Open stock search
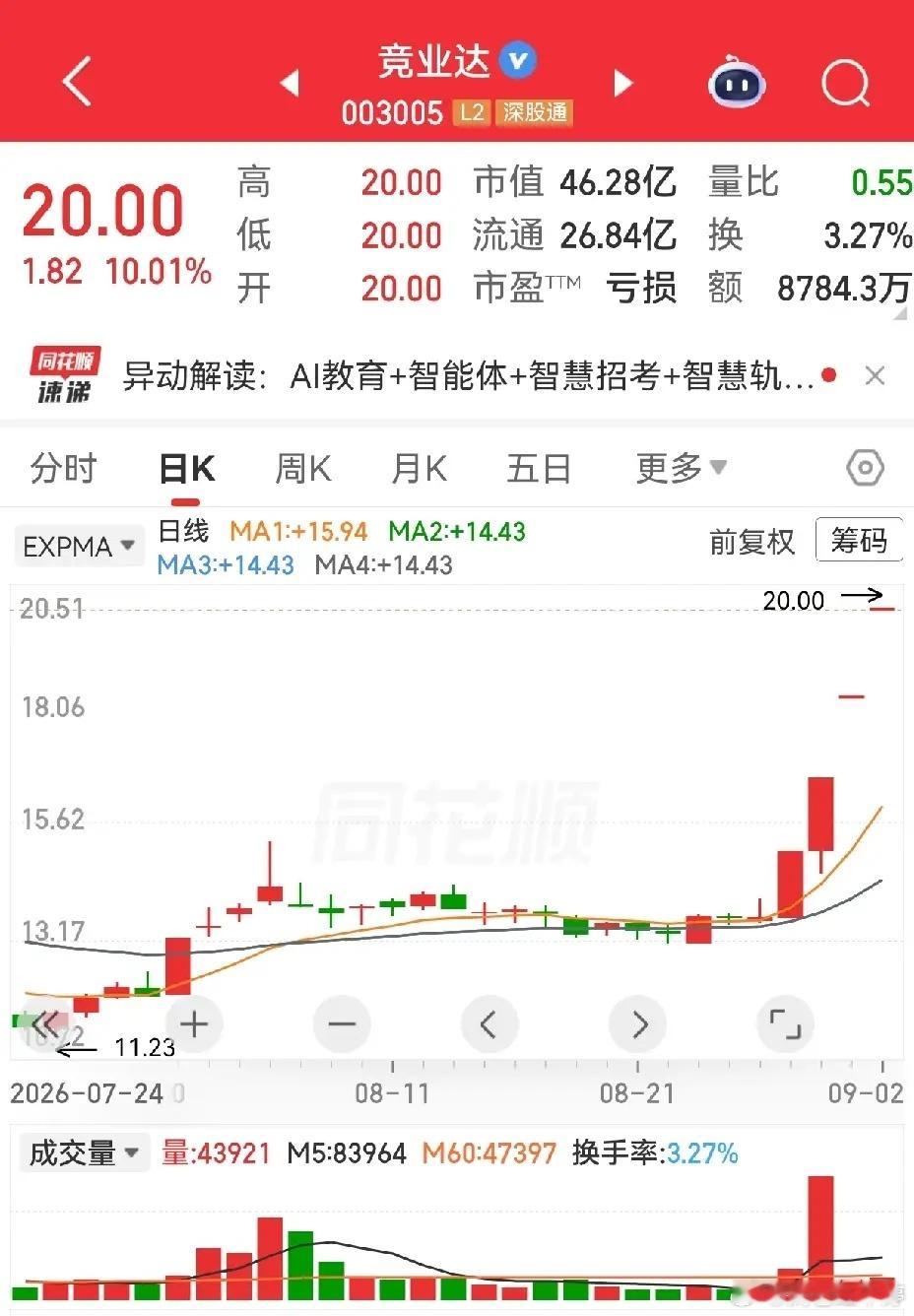Image resolution: width=914 pixels, height=1316 pixels. click(846, 83)
